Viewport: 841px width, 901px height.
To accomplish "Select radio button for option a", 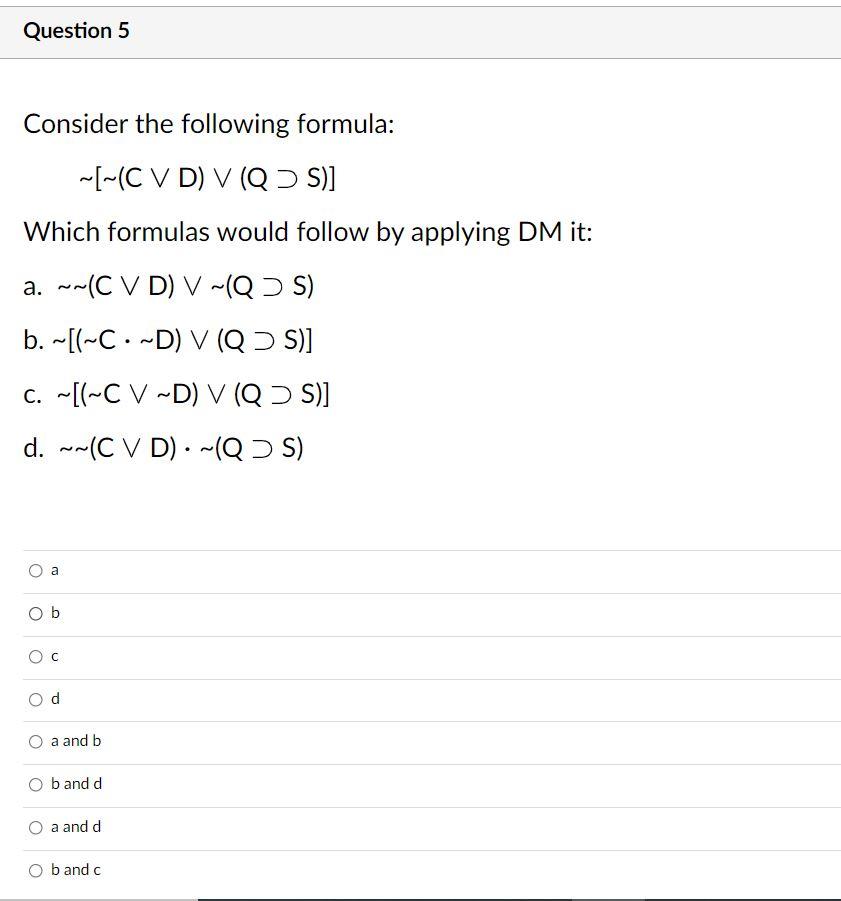I will pos(36,569).
